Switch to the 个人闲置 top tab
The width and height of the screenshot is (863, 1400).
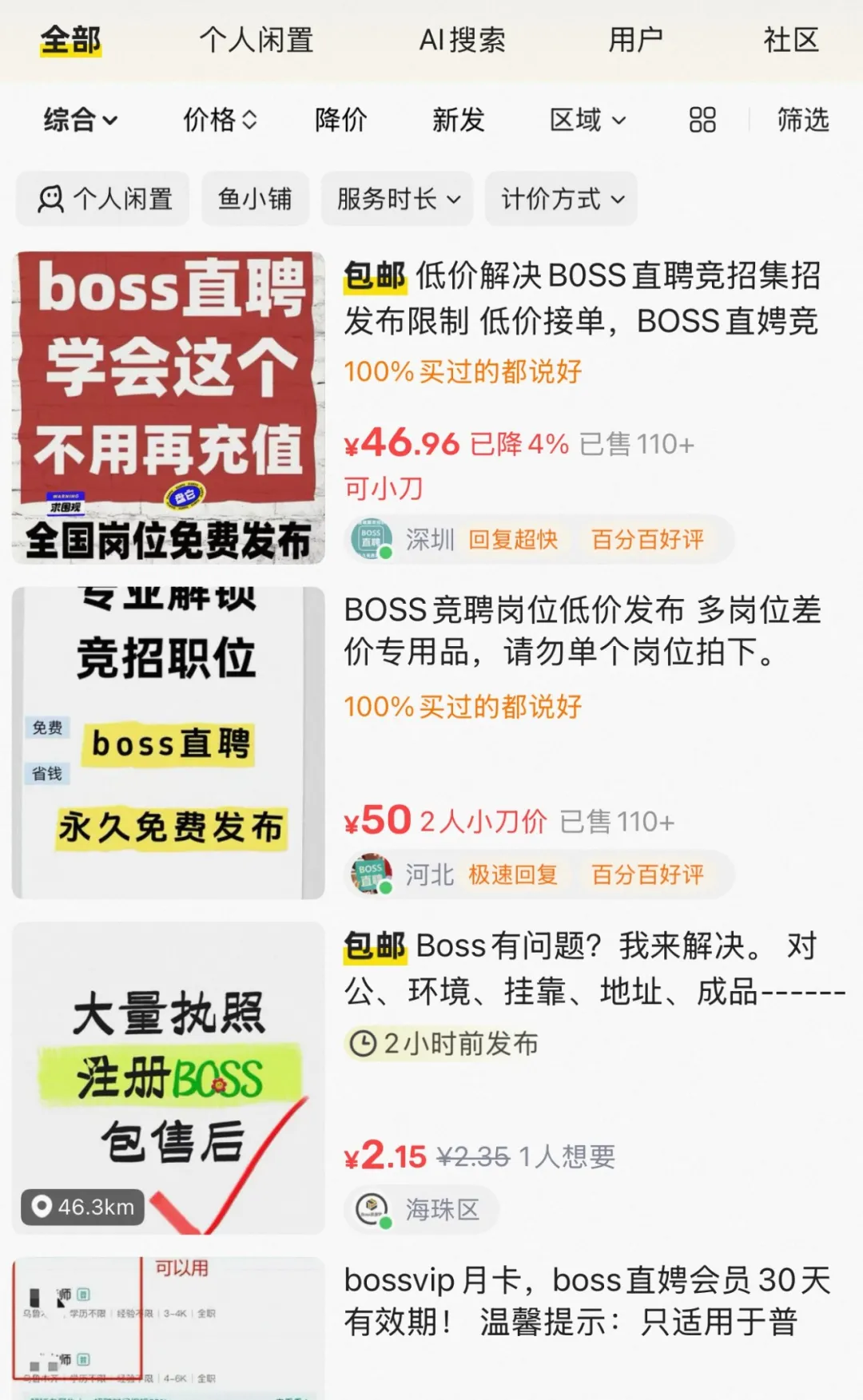pyautogui.click(x=257, y=40)
